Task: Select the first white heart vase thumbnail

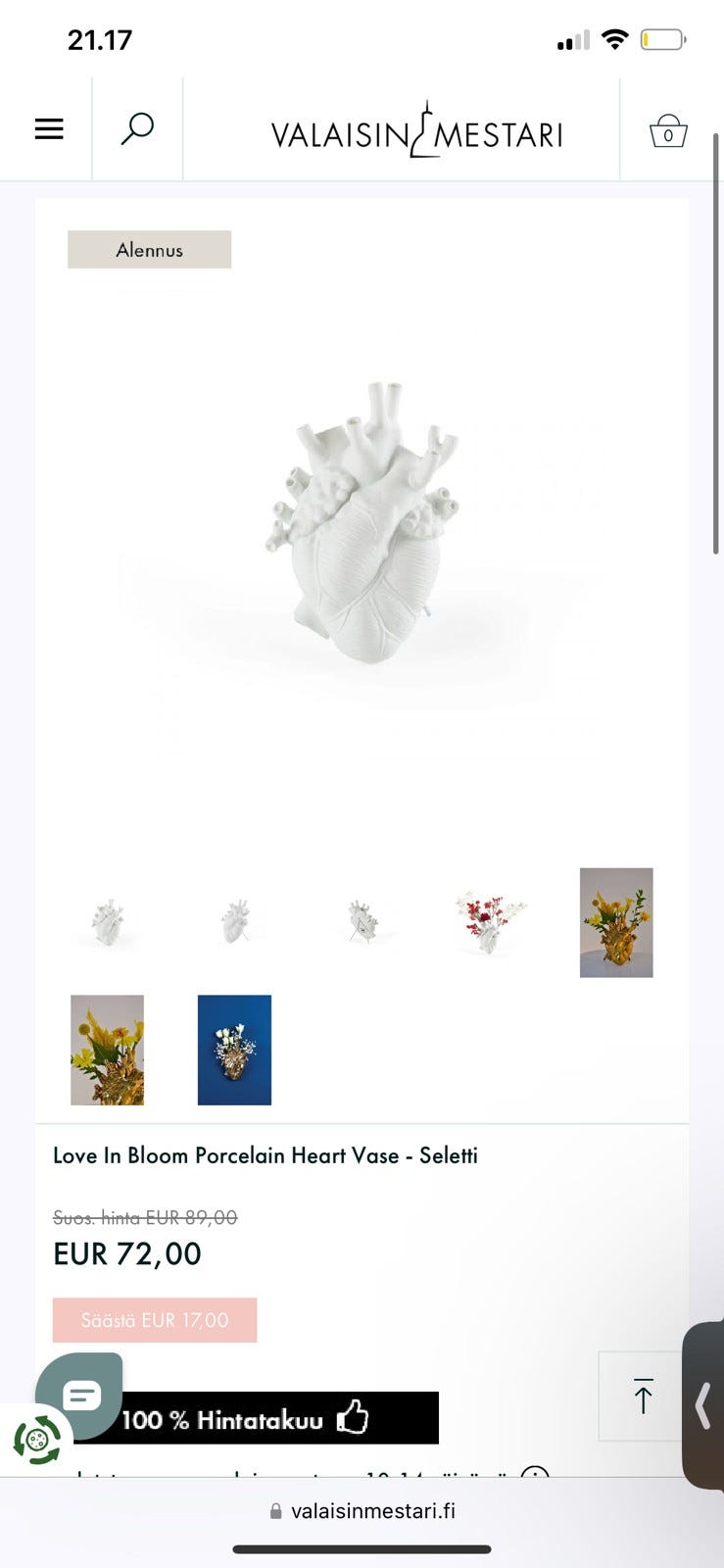Action: [108, 922]
